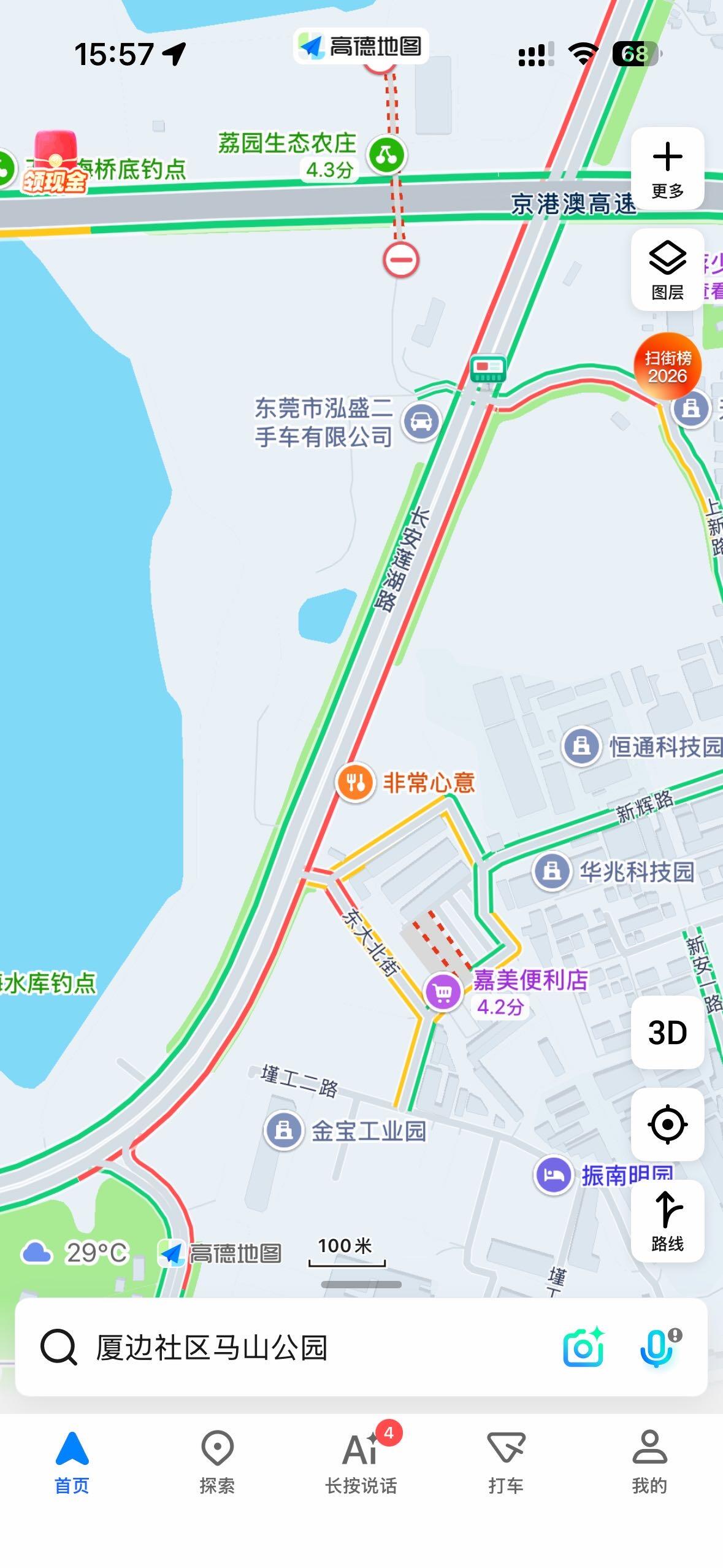Recenter the map on my location

667,1124
